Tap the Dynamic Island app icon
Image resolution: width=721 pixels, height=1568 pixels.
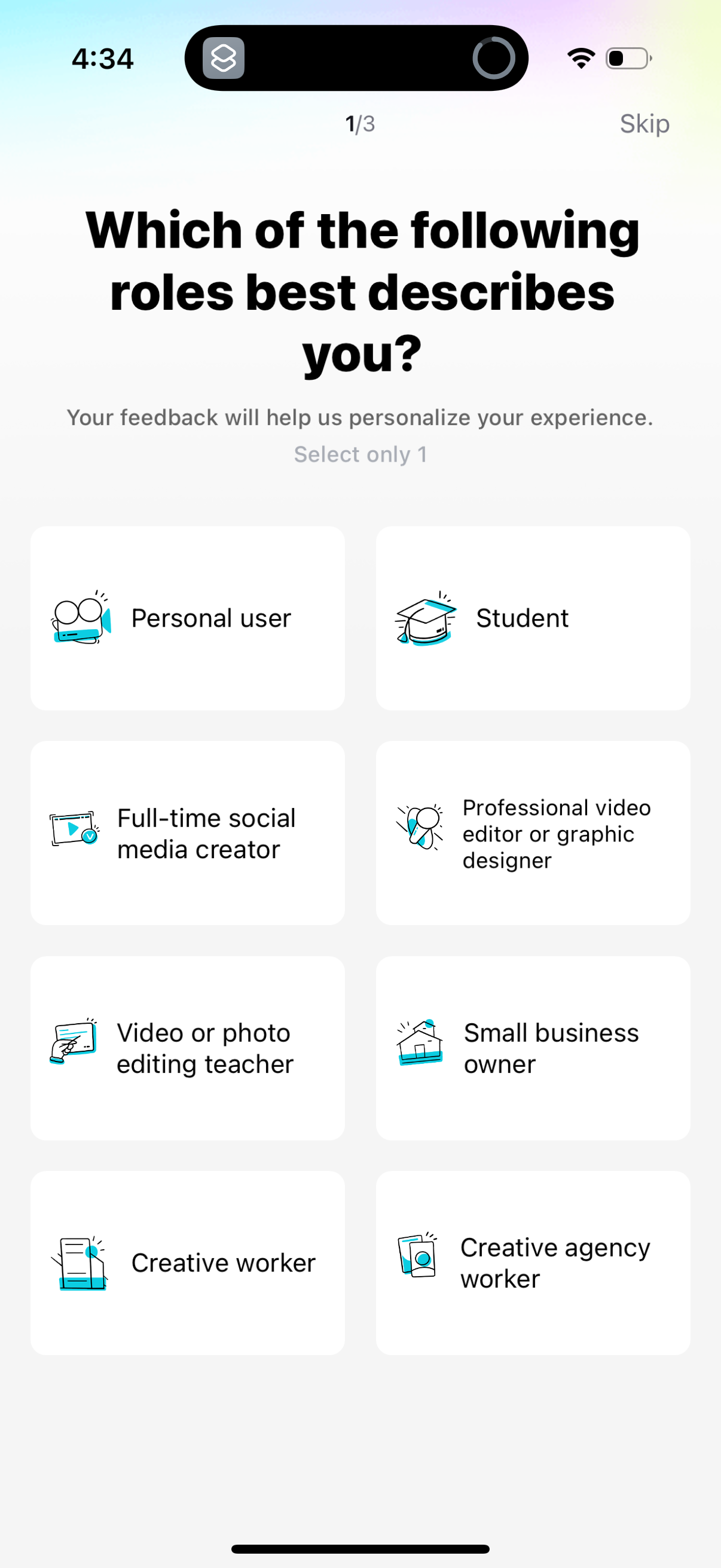point(222,58)
